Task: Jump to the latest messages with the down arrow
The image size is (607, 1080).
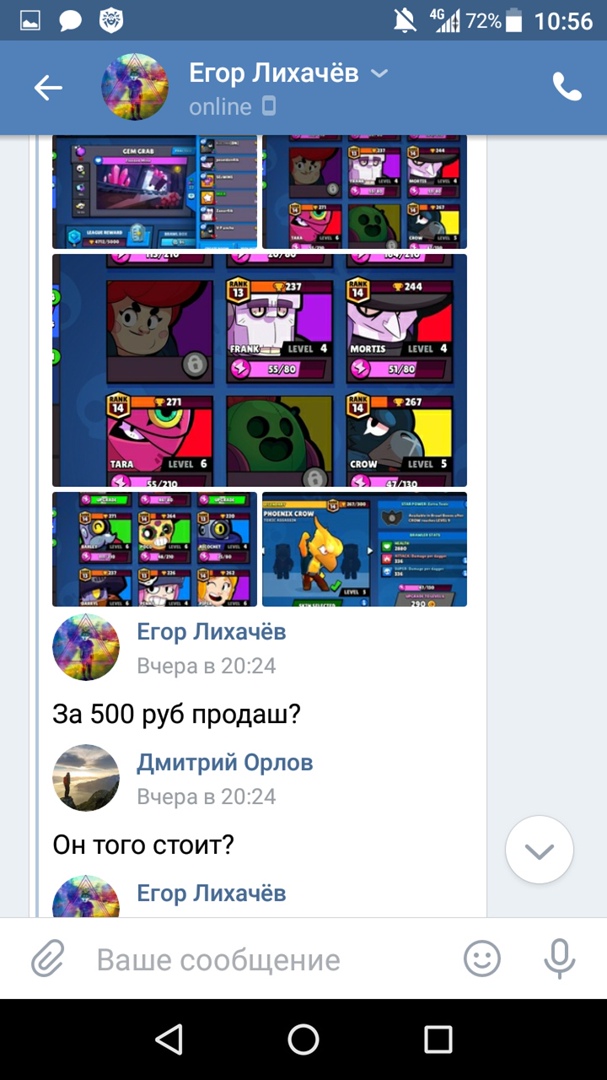Action: coord(539,851)
